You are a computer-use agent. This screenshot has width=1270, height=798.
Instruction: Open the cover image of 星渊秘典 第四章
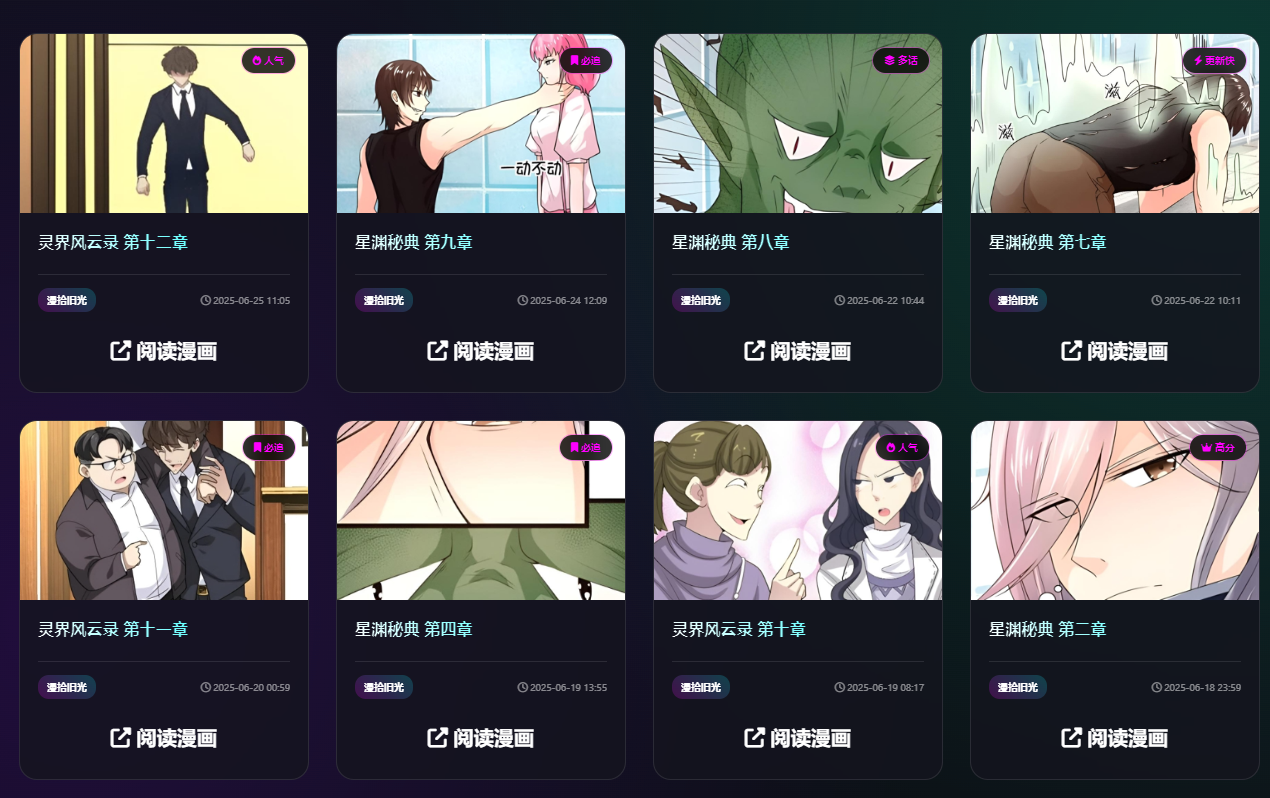pos(480,510)
